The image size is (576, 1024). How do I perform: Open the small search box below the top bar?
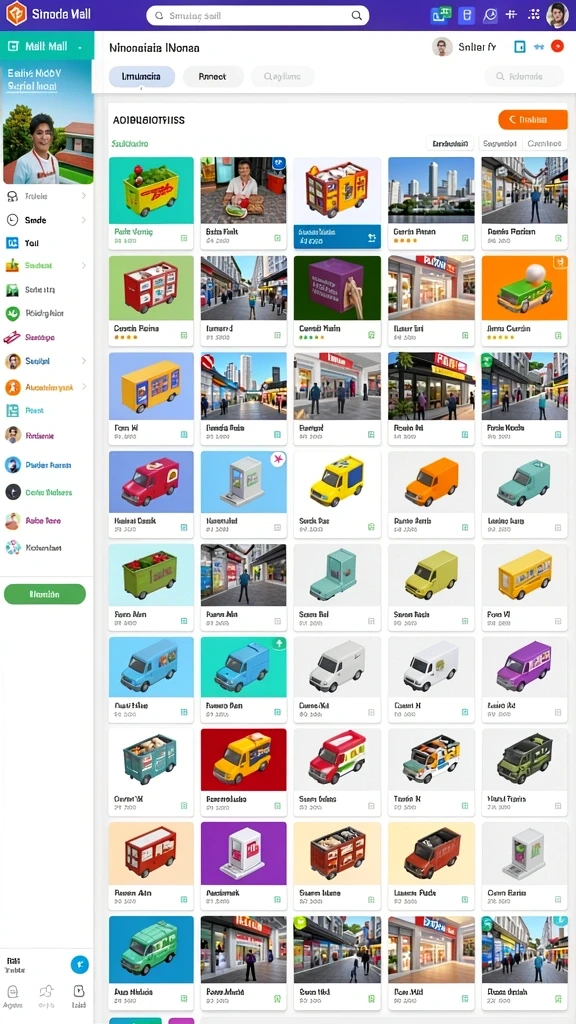tap(524, 76)
